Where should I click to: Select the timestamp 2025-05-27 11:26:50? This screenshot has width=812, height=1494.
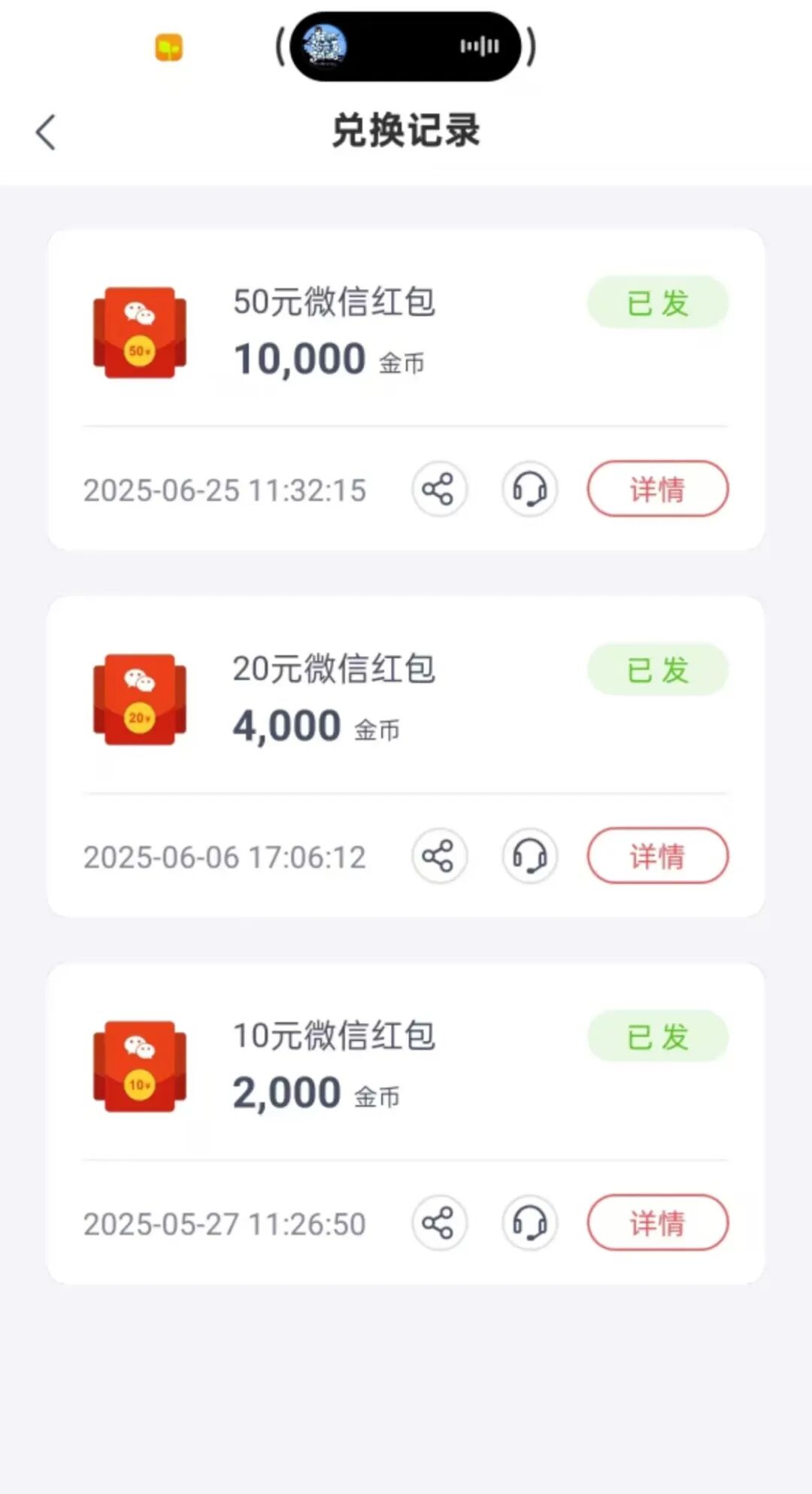[225, 1222]
